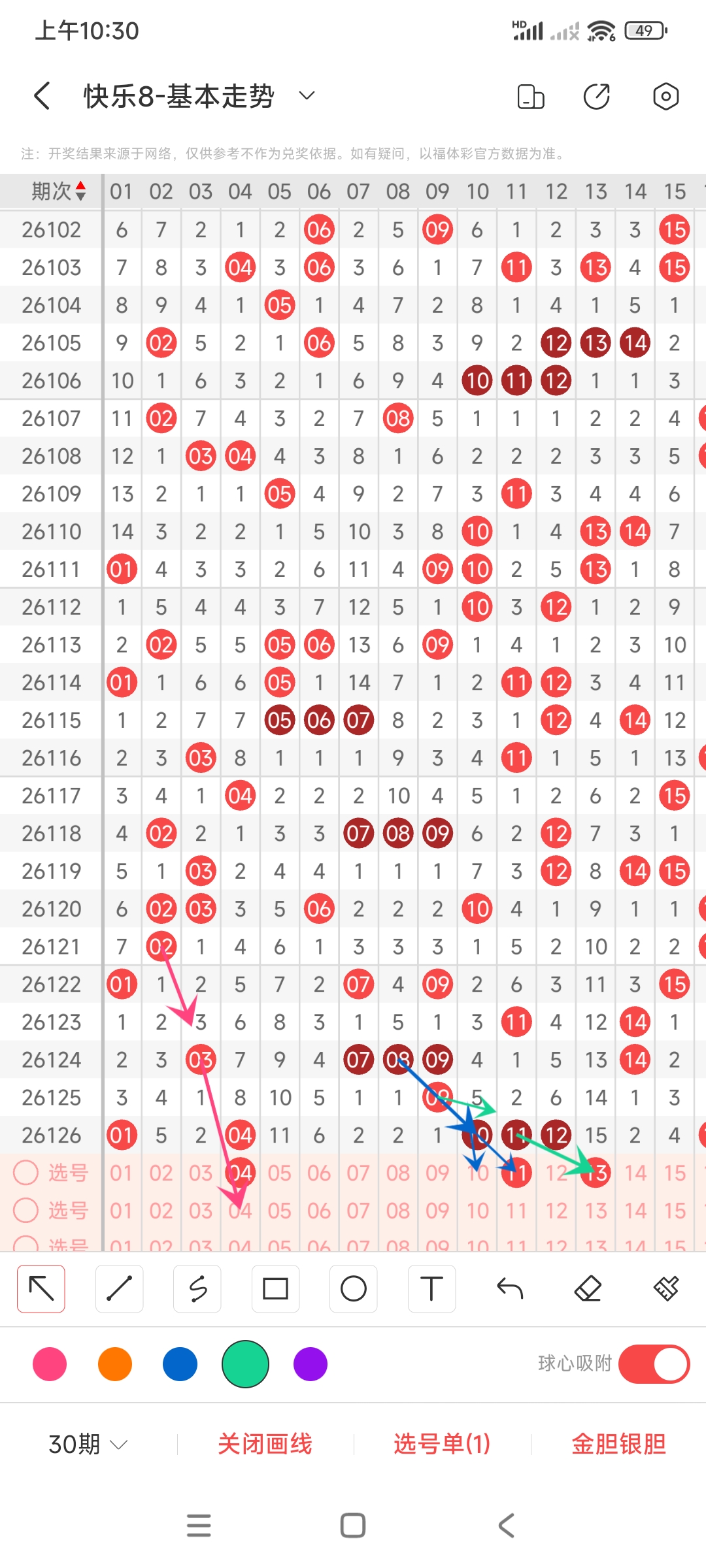Open the 30期 period count dropdown

click(88, 1444)
